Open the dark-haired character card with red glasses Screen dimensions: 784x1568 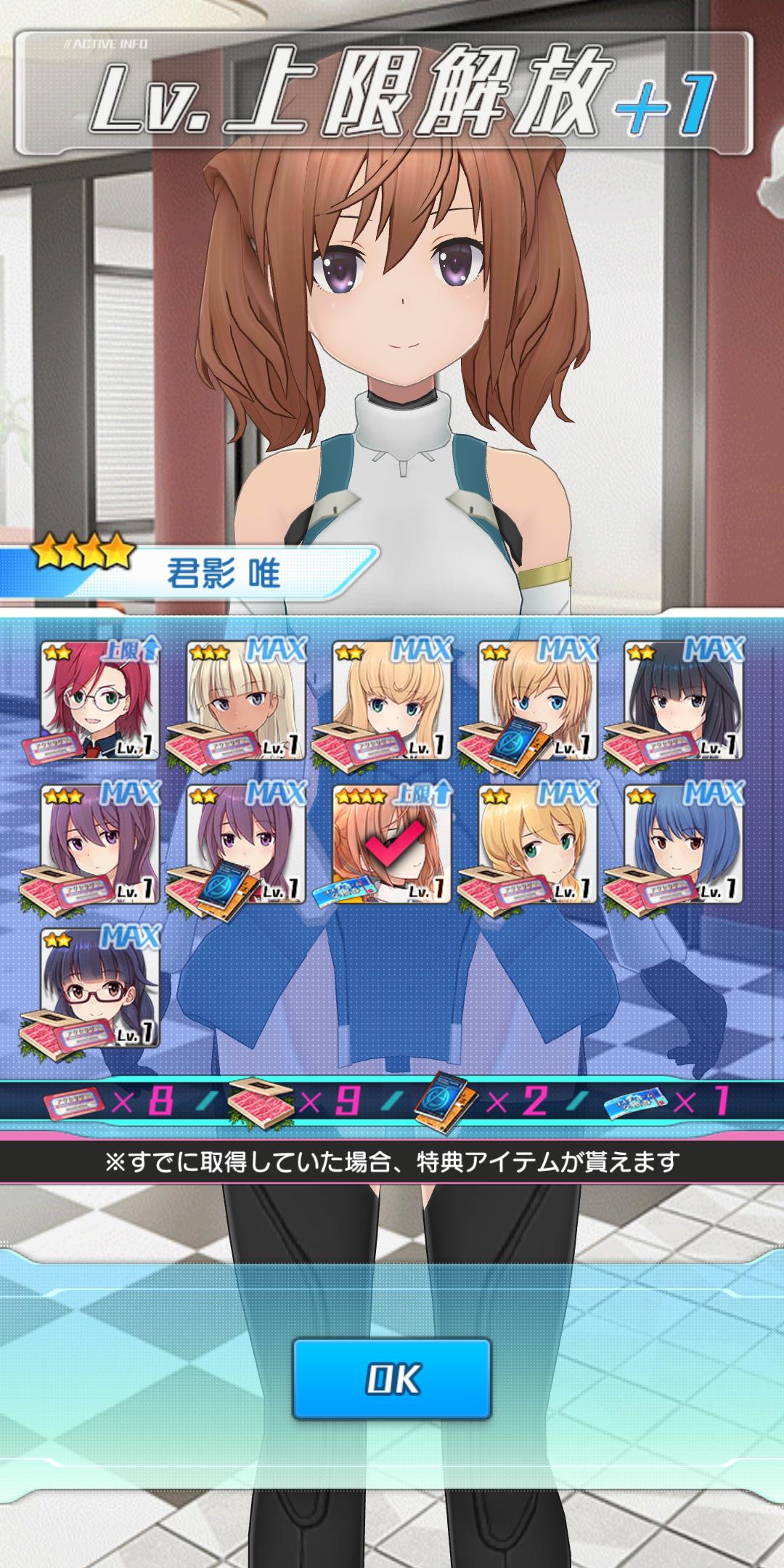tap(100, 989)
